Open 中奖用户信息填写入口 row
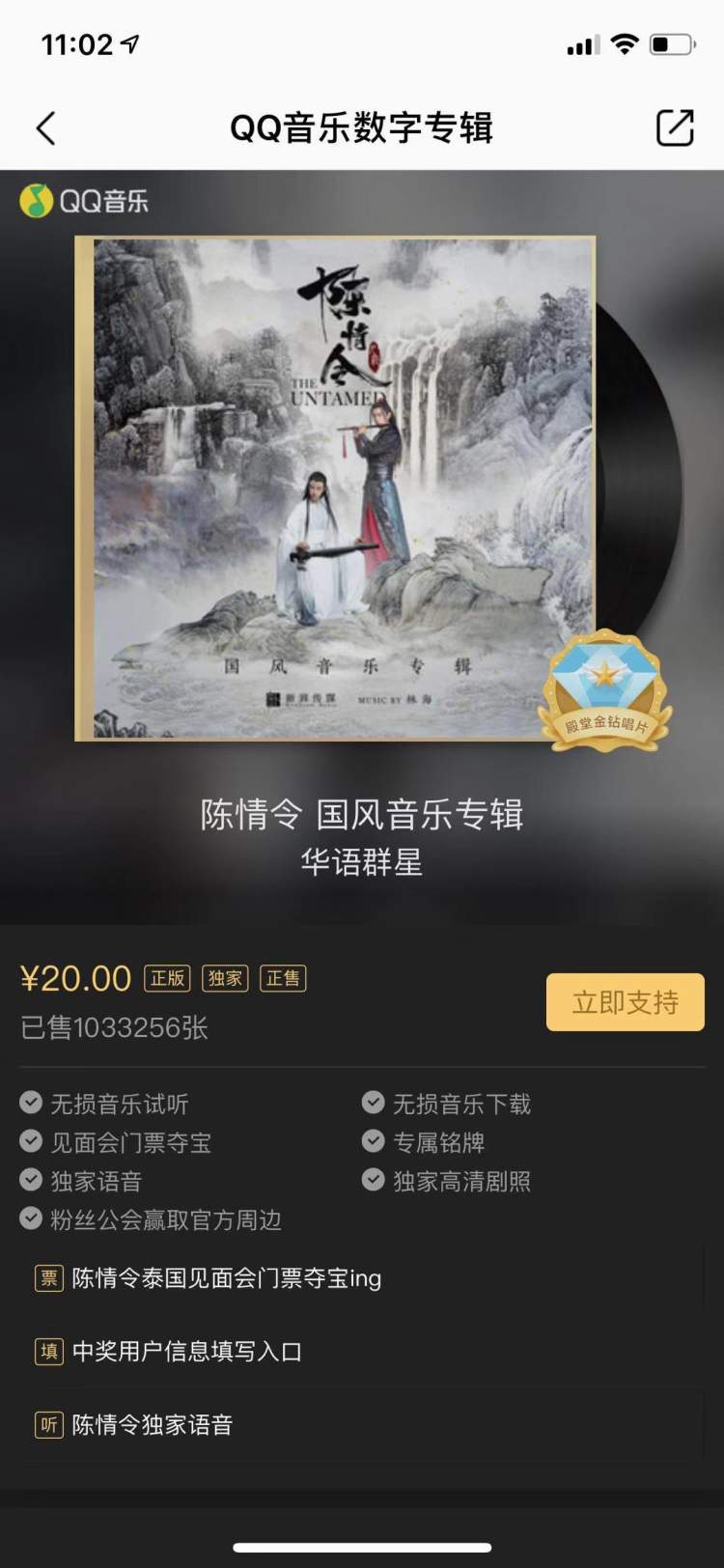Viewport: 724px width, 1568px height. (186, 1351)
